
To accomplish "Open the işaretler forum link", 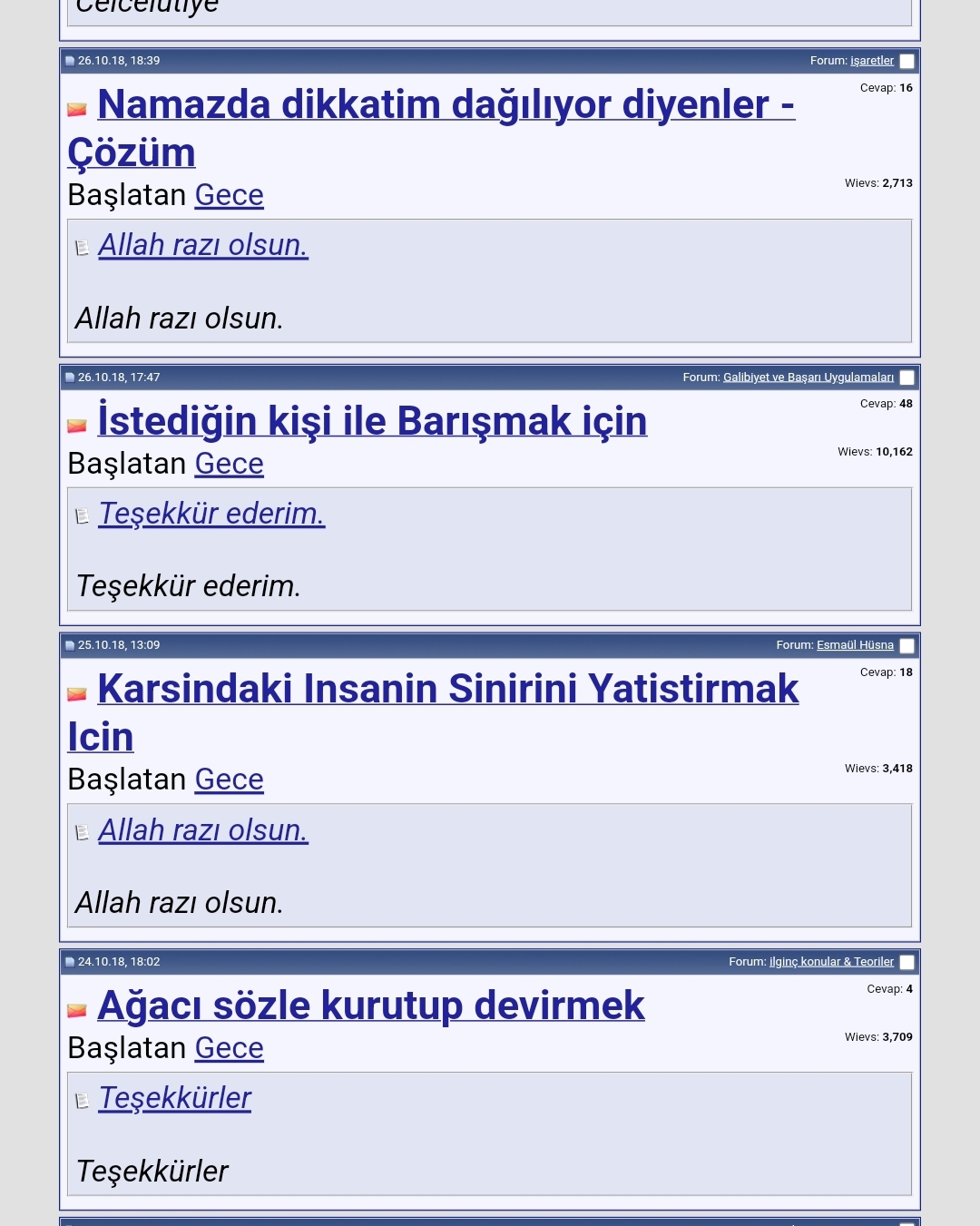I will click(x=872, y=61).
